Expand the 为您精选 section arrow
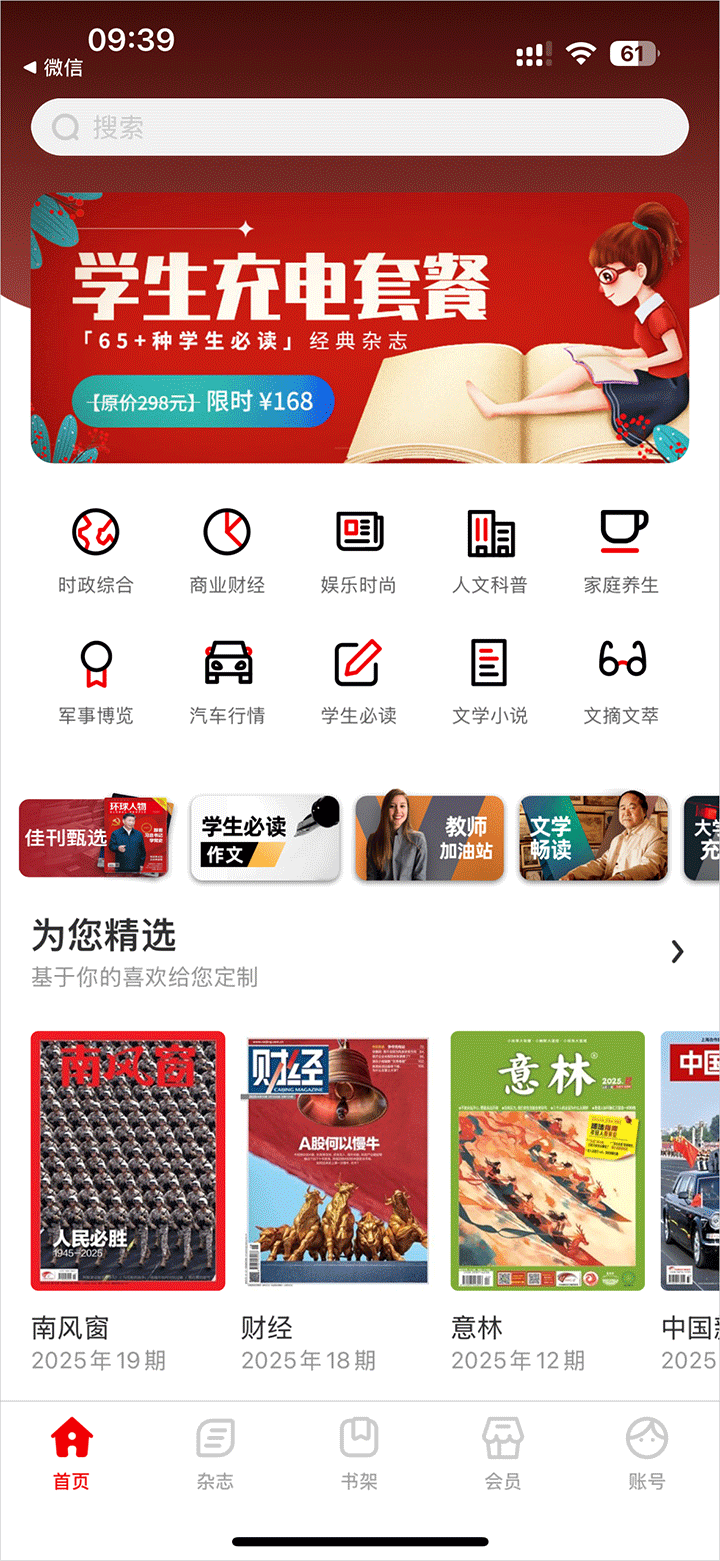Image resolution: width=720 pixels, height=1561 pixels. pyautogui.click(x=677, y=951)
